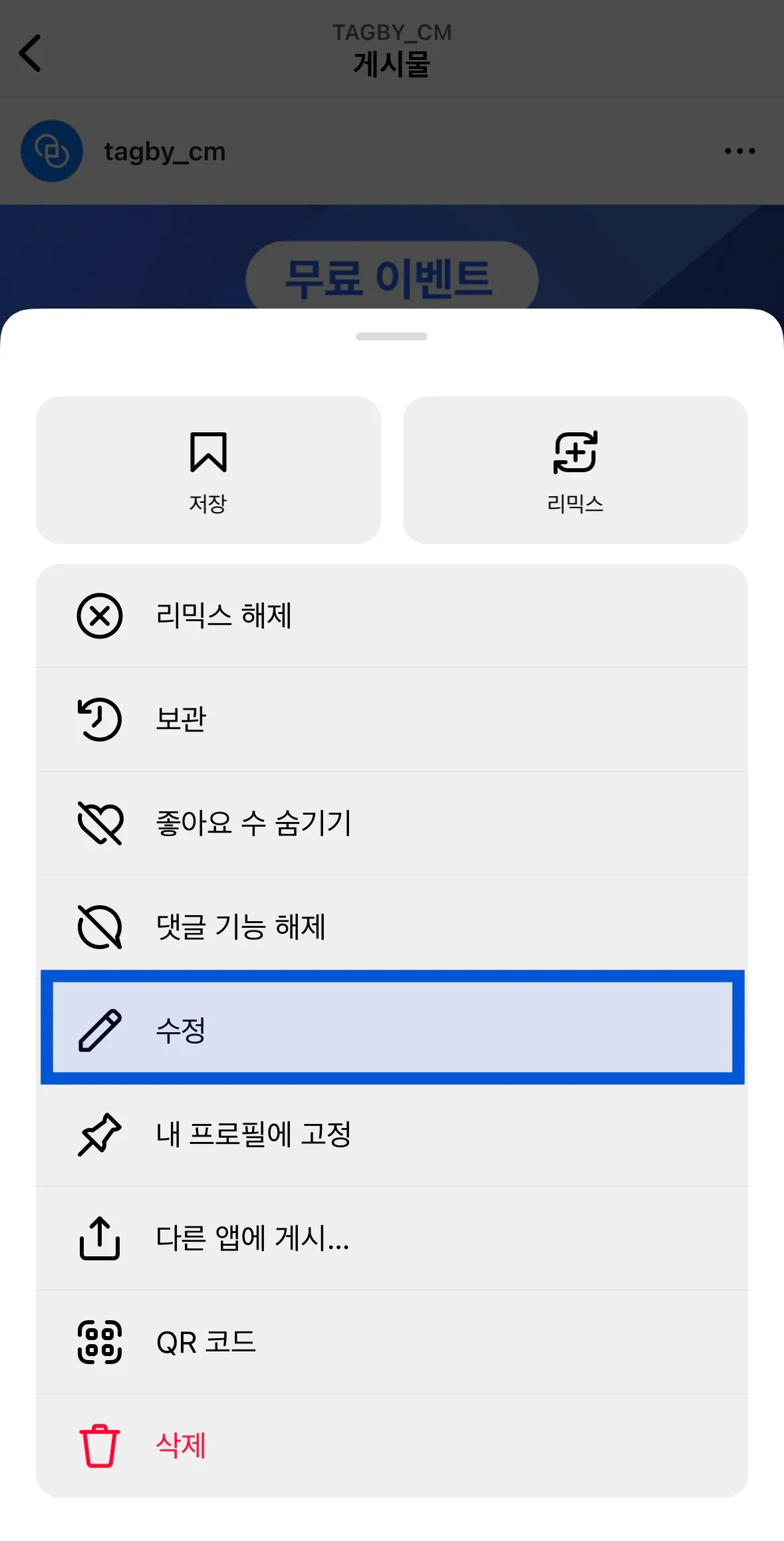Go back using the top-left arrow

[31, 53]
